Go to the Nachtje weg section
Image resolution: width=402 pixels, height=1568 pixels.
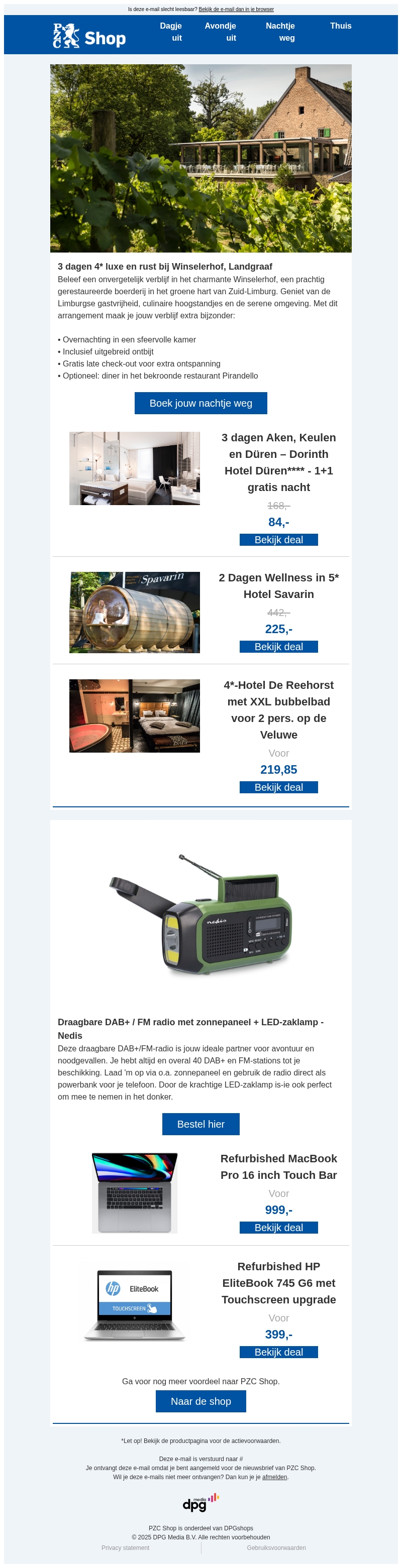coord(280,32)
